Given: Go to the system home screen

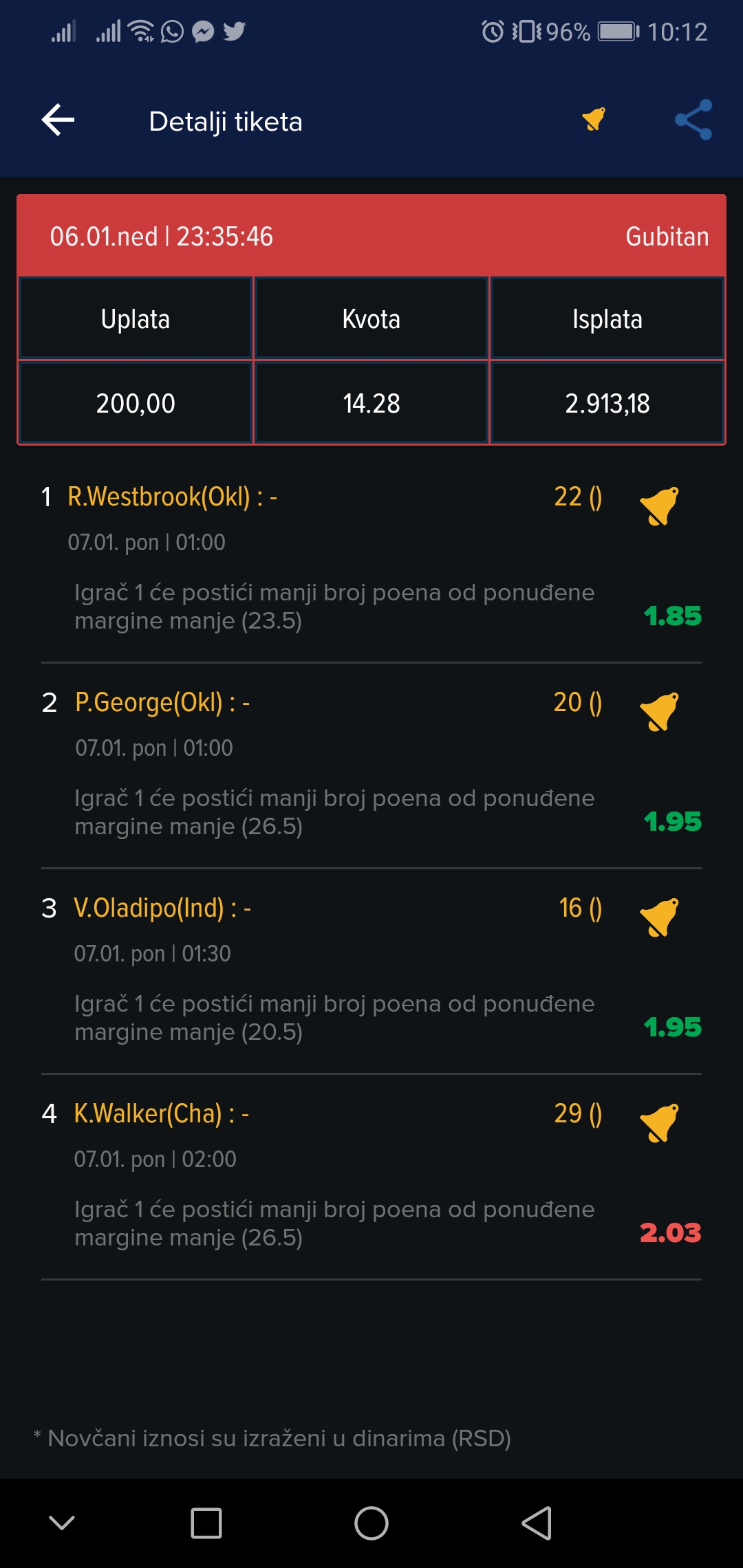Looking at the screenshot, I should coord(371,1523).
